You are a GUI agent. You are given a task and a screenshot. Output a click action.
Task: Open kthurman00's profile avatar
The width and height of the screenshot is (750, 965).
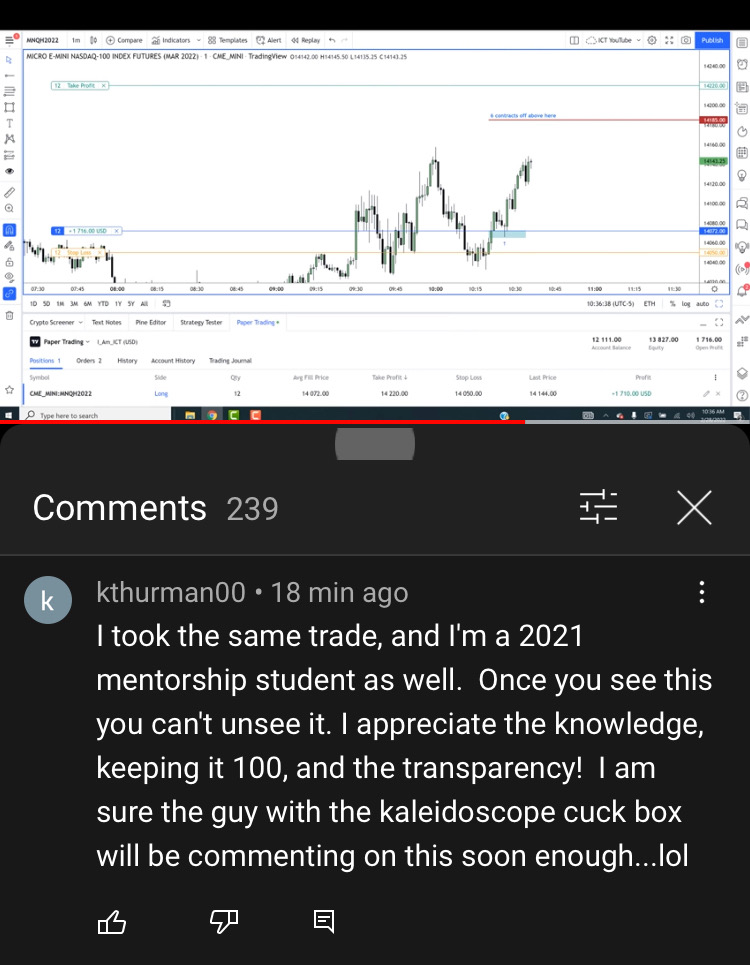pos(48,600)
